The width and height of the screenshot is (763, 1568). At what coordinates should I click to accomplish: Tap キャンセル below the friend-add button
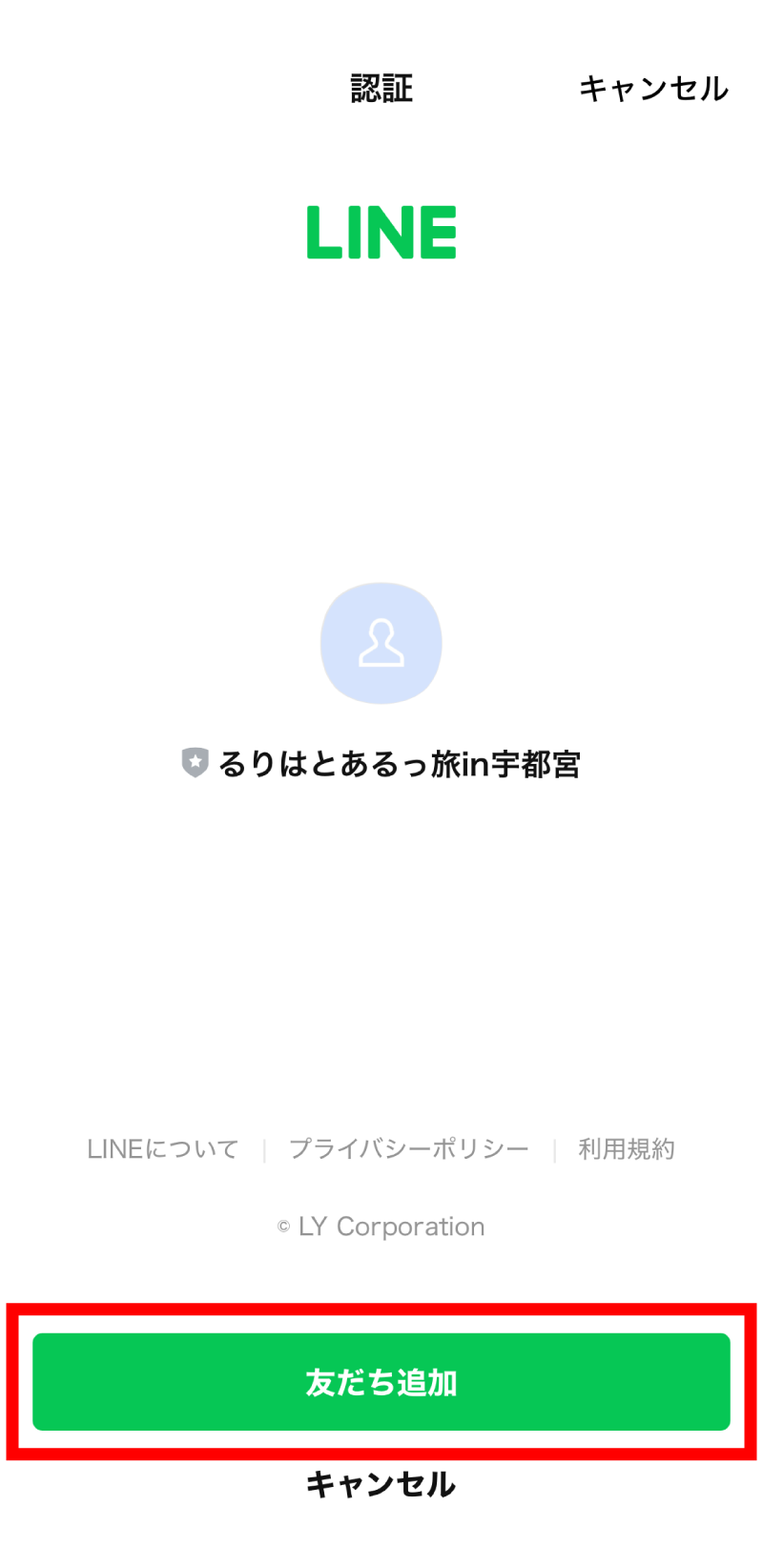coord(381,1484)
